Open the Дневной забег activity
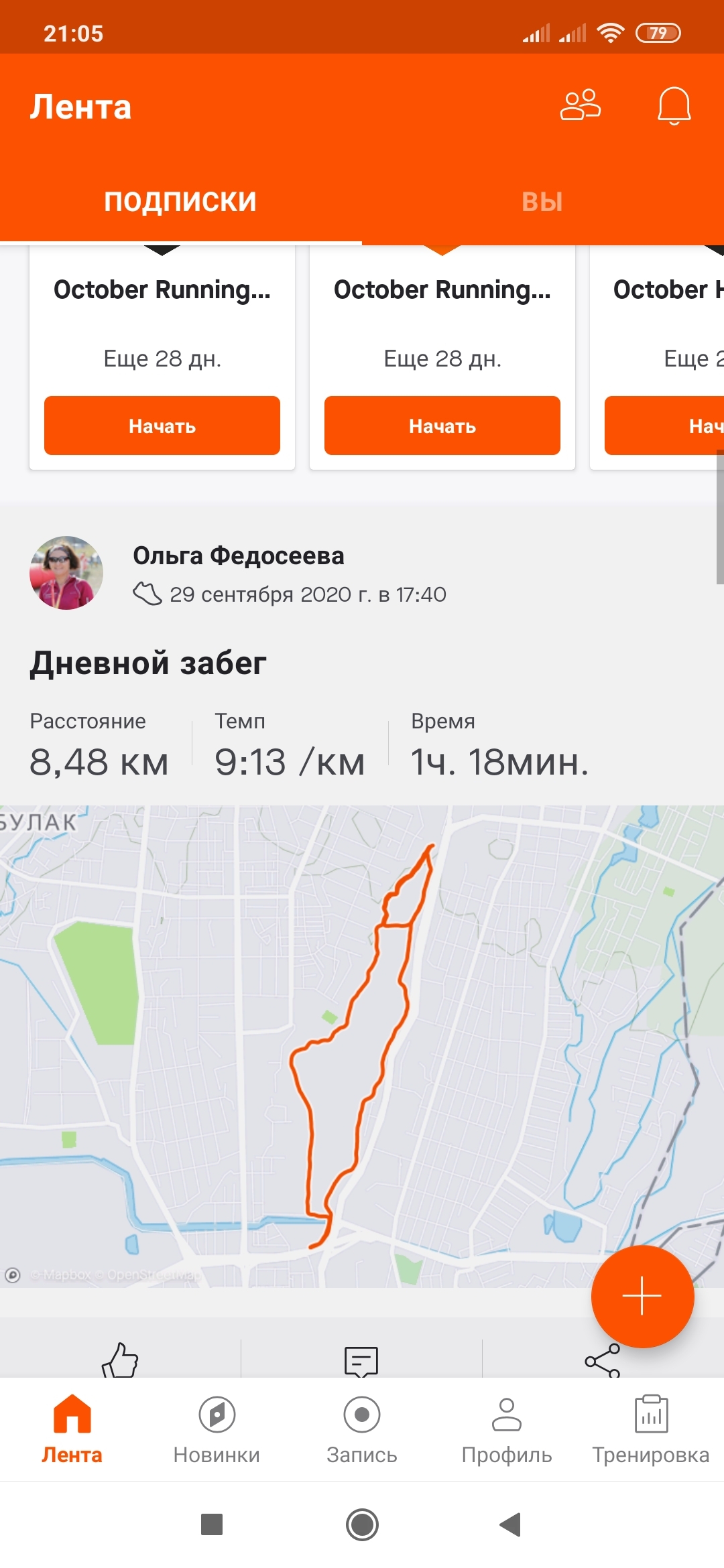 148,663
